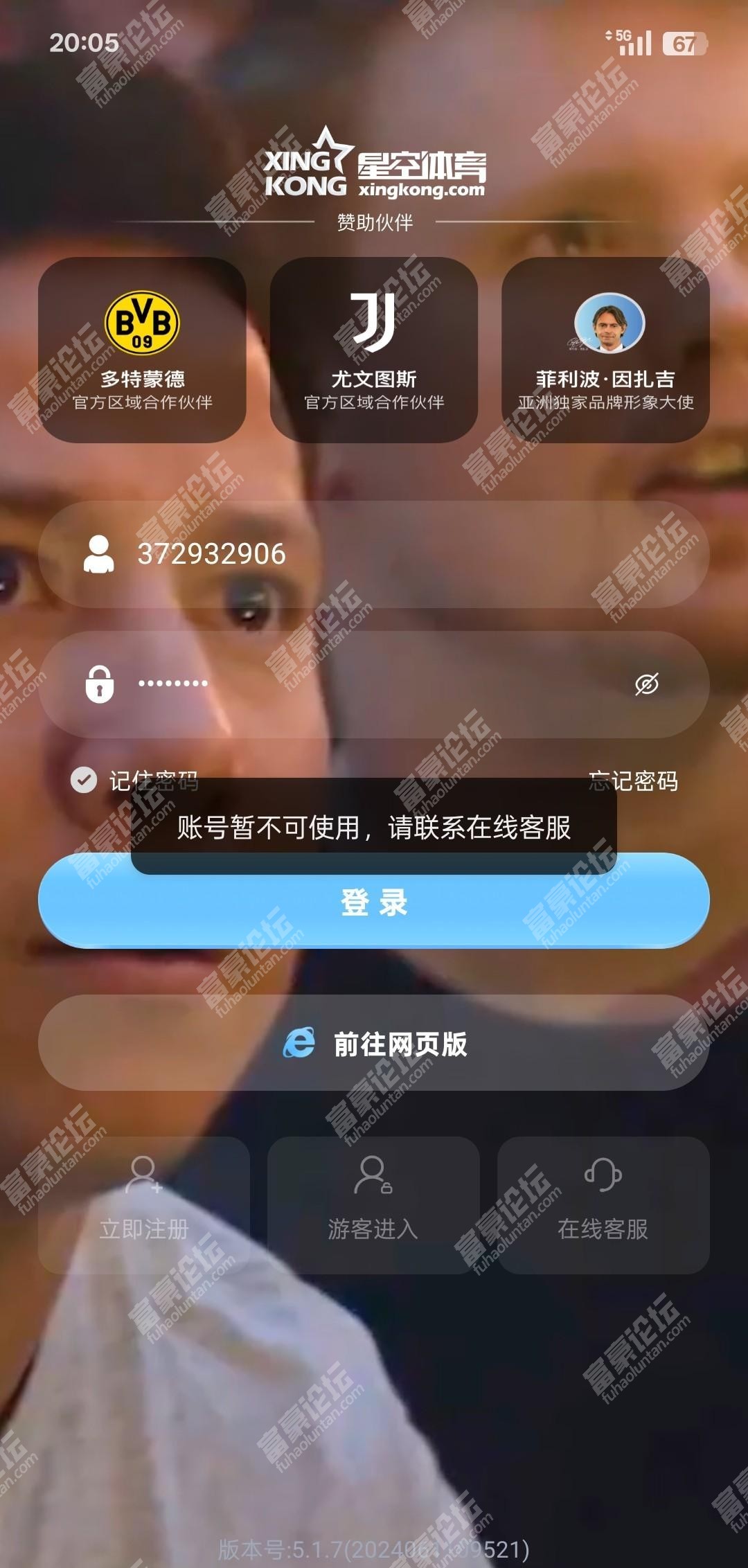This screenshot has width=748, height=1568.
Task: Open the 忘记密码 link
Action: coord(633,781)
